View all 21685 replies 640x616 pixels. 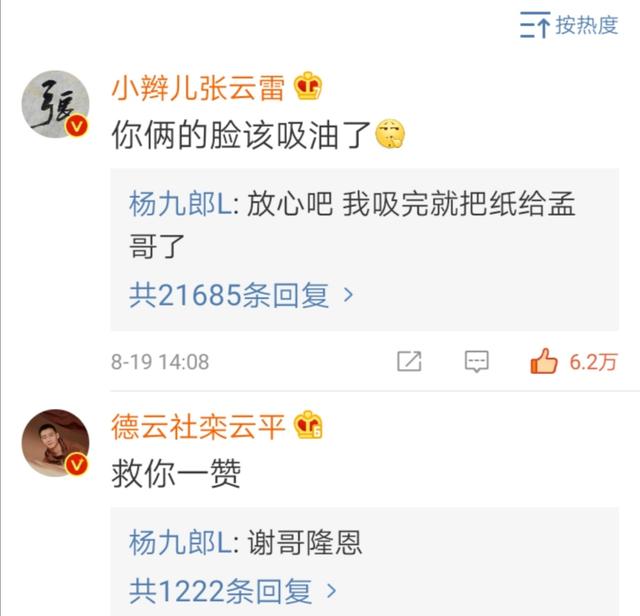[241, 295]
